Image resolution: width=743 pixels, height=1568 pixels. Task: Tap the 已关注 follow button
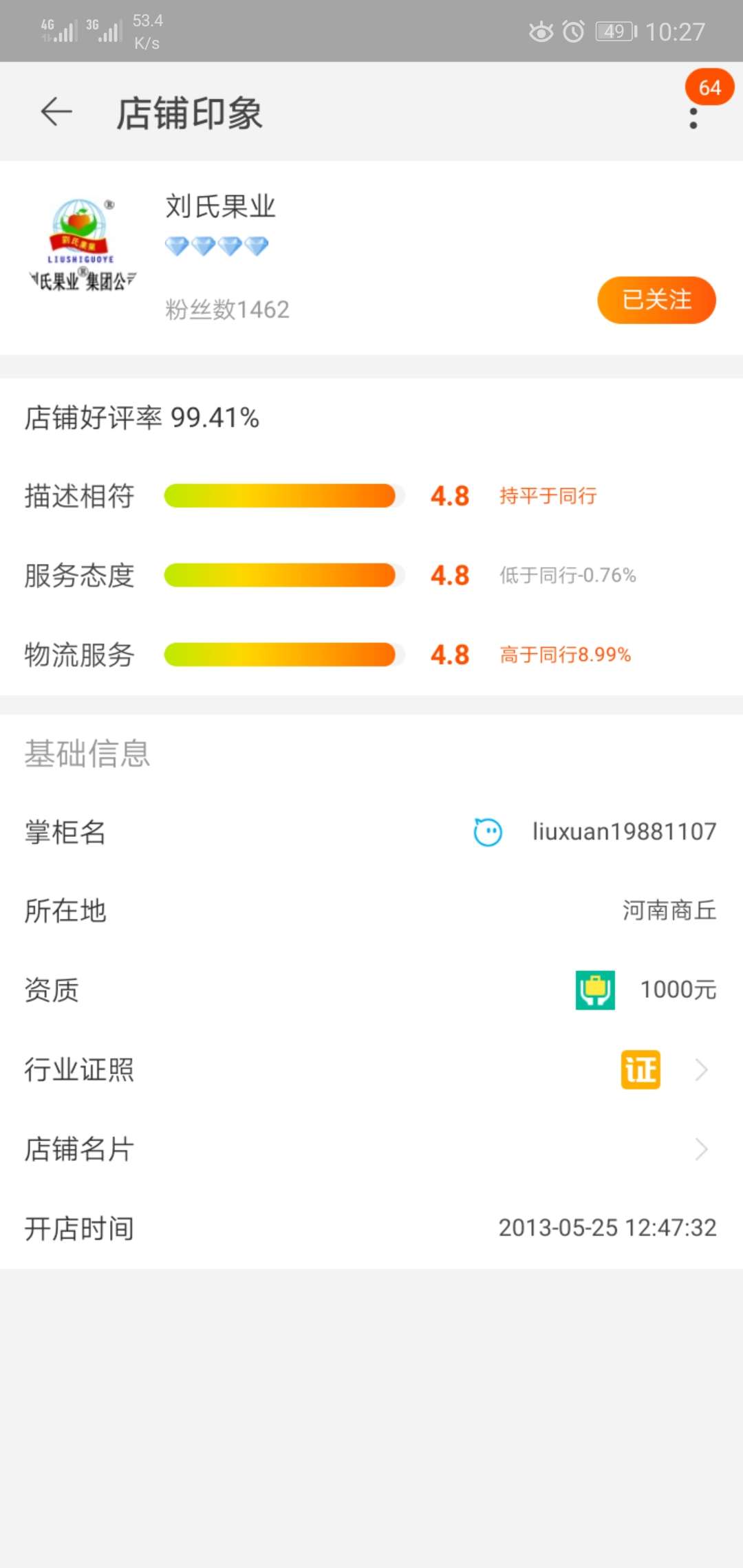656,300
